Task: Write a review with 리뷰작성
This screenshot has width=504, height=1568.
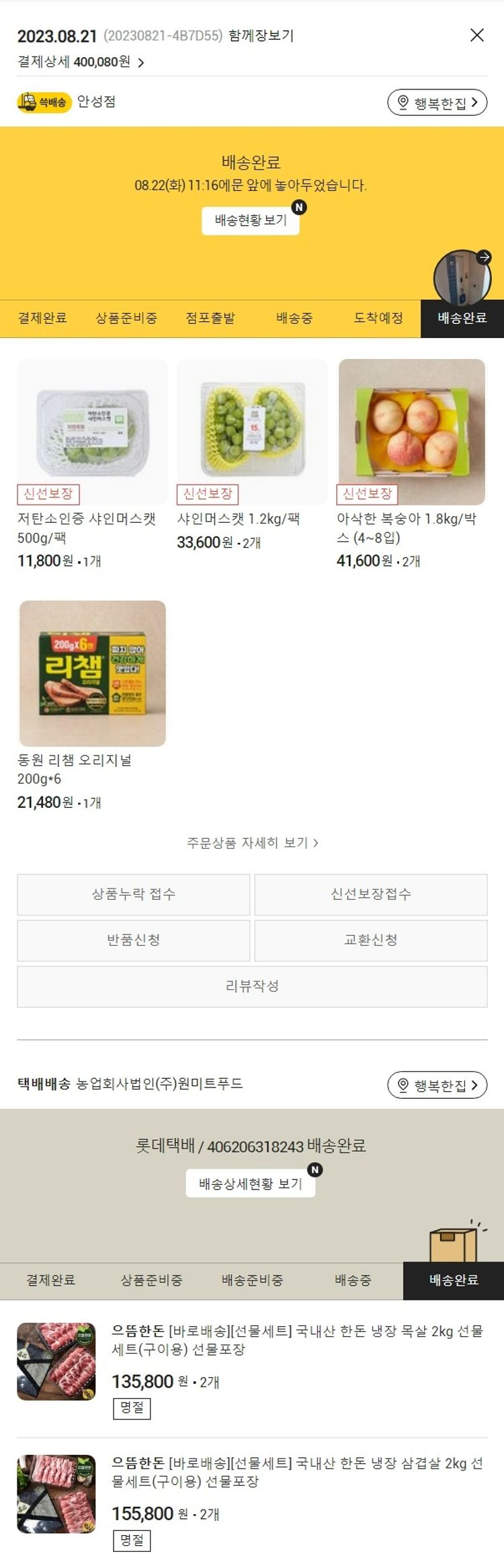Action: [x=252, y=986]
